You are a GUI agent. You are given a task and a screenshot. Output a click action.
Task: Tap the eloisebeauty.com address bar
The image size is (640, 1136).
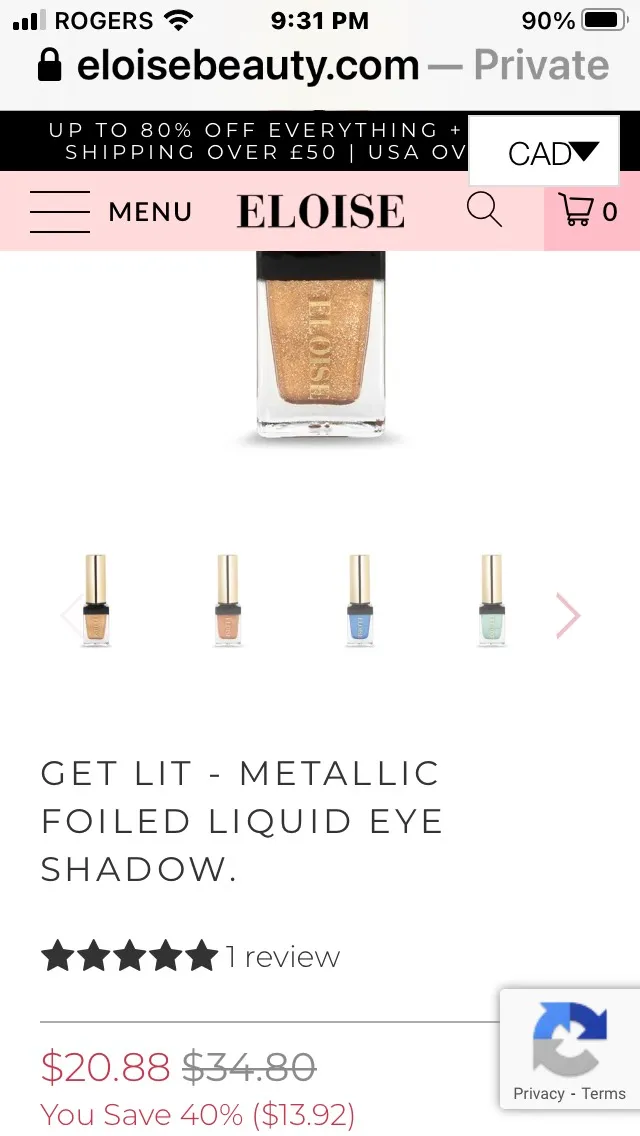(x=320, y=66)
